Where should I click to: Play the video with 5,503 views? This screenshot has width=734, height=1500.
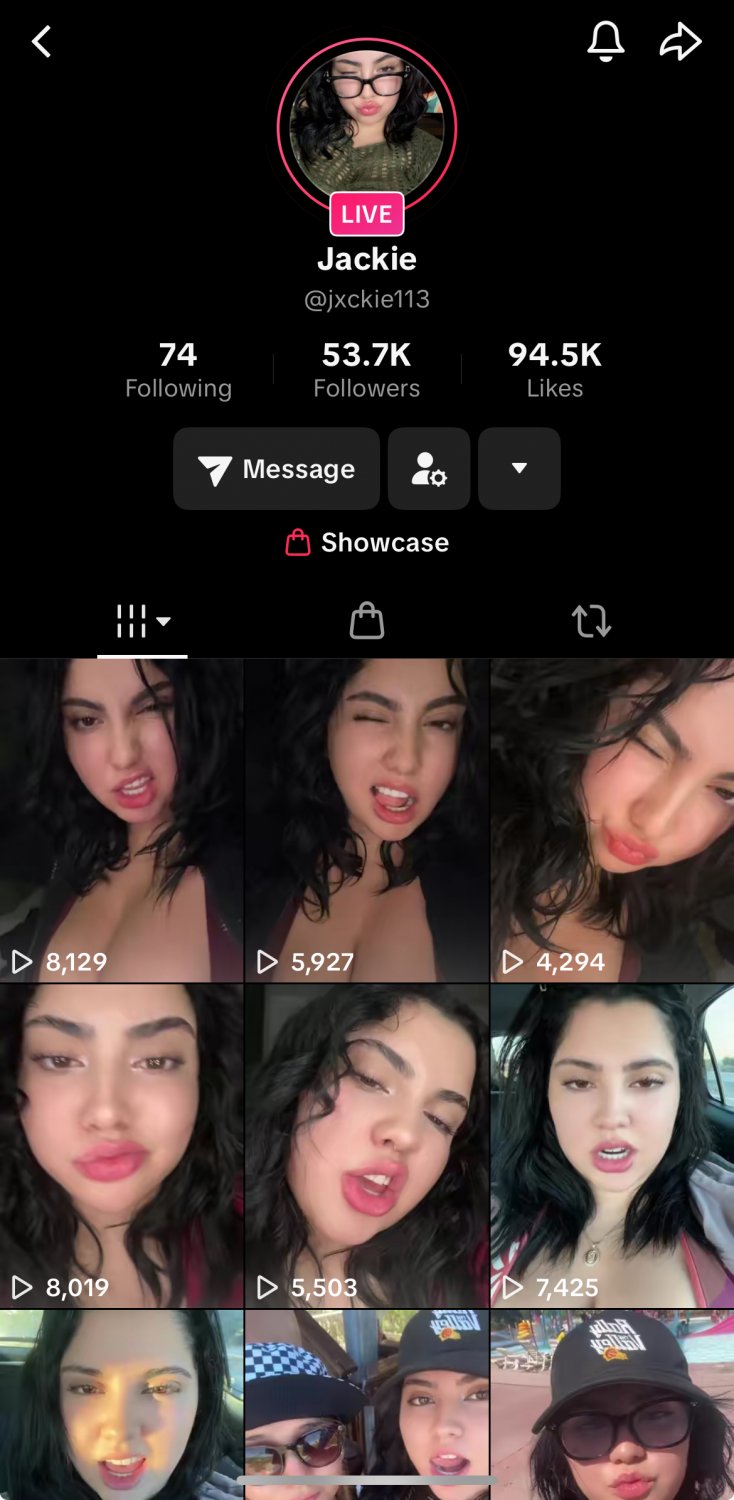coord(367,1146)
